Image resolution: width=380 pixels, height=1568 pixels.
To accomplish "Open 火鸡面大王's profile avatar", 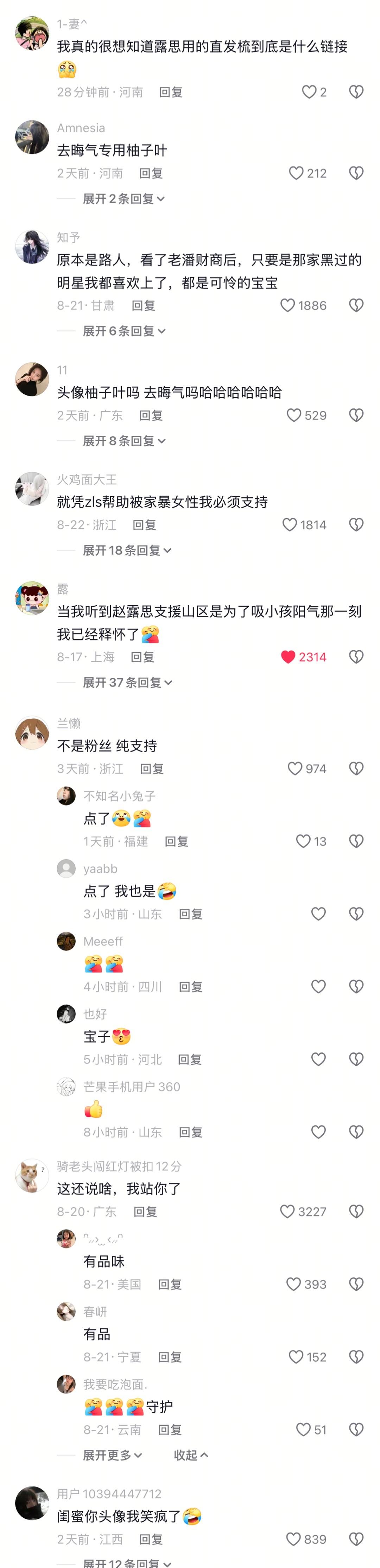I will tap(32, 489).
